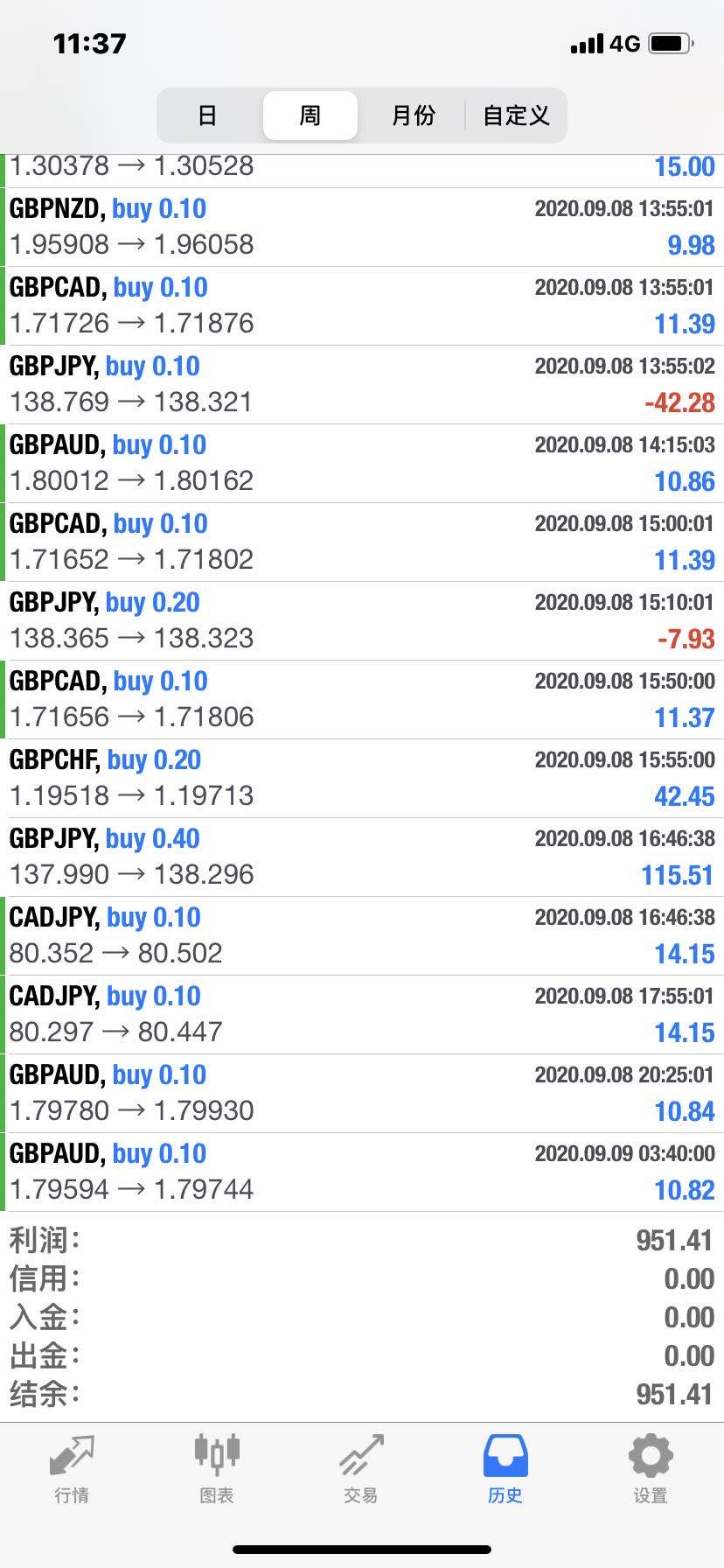Screen dimensions: 724x1568
Task: View CADJPY trade closed at 17:55:01
Action: point(362,1014)
